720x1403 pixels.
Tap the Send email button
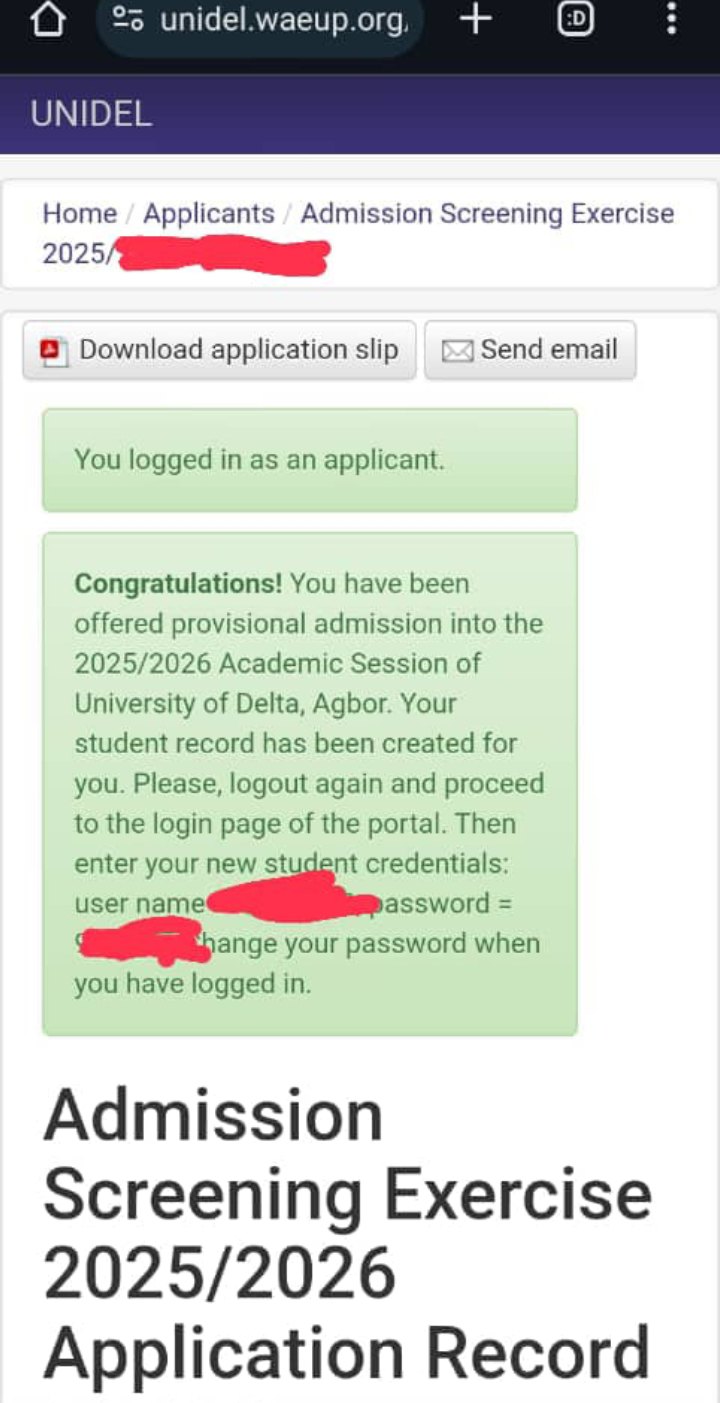pyautogui.click(x=530, y=350)
